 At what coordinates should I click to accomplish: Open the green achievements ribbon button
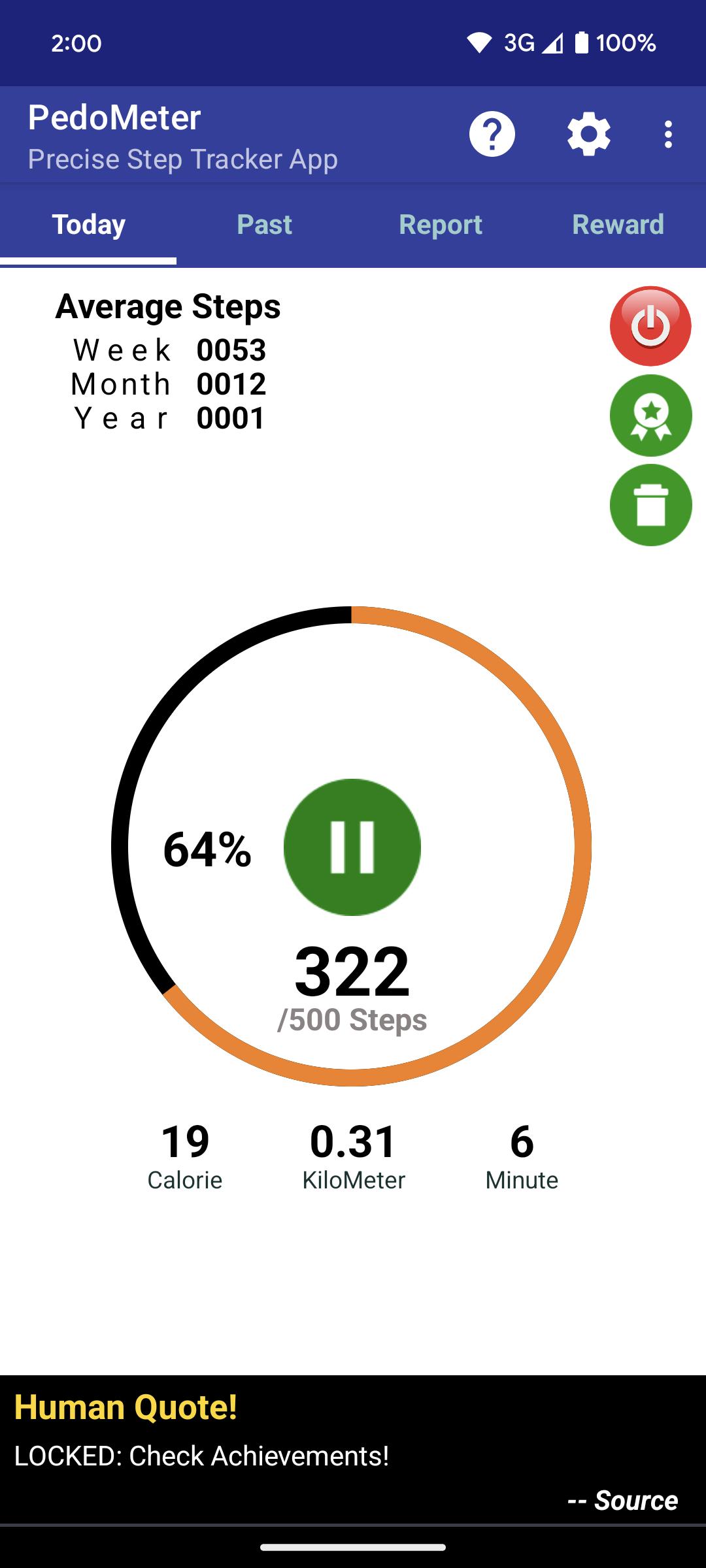point(650,416)
